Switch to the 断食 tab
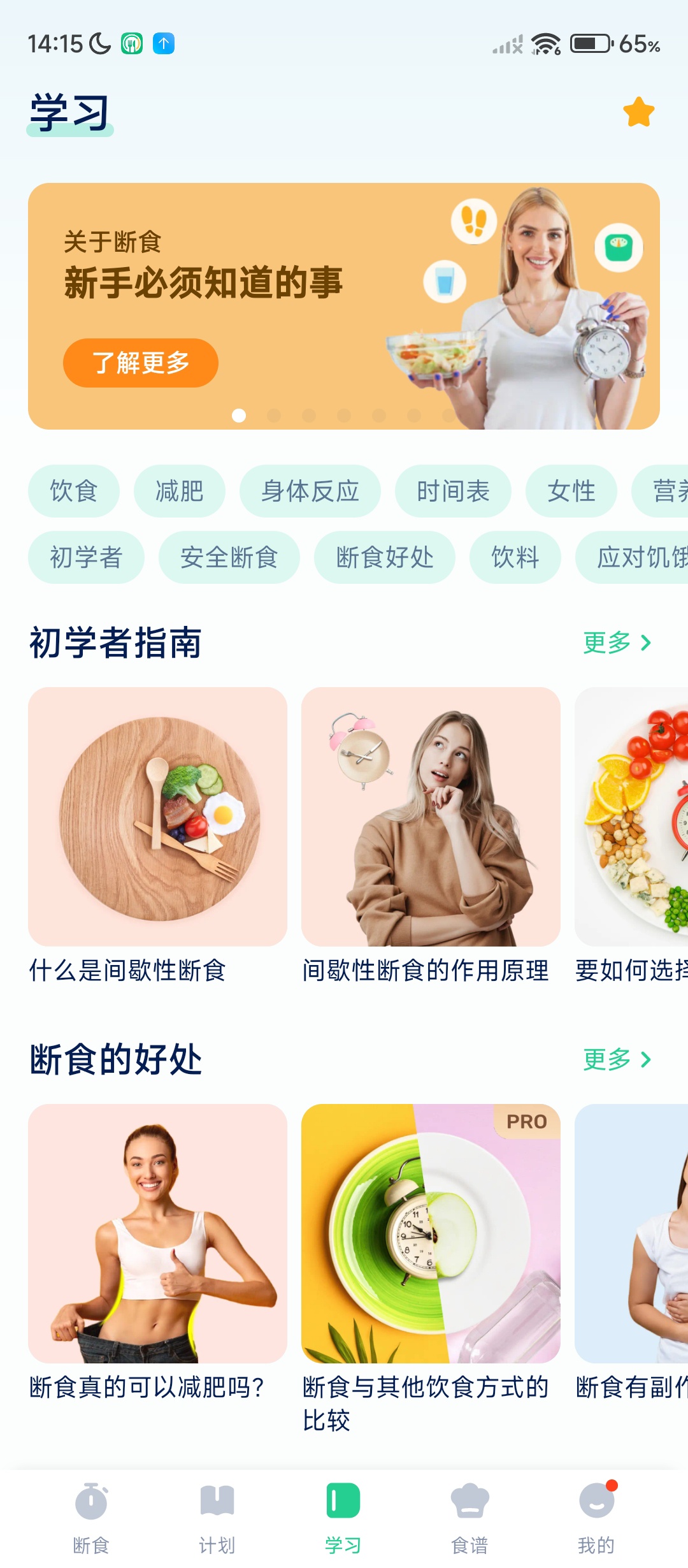Screen dimensions: 688x1568 coord(91,1517)
